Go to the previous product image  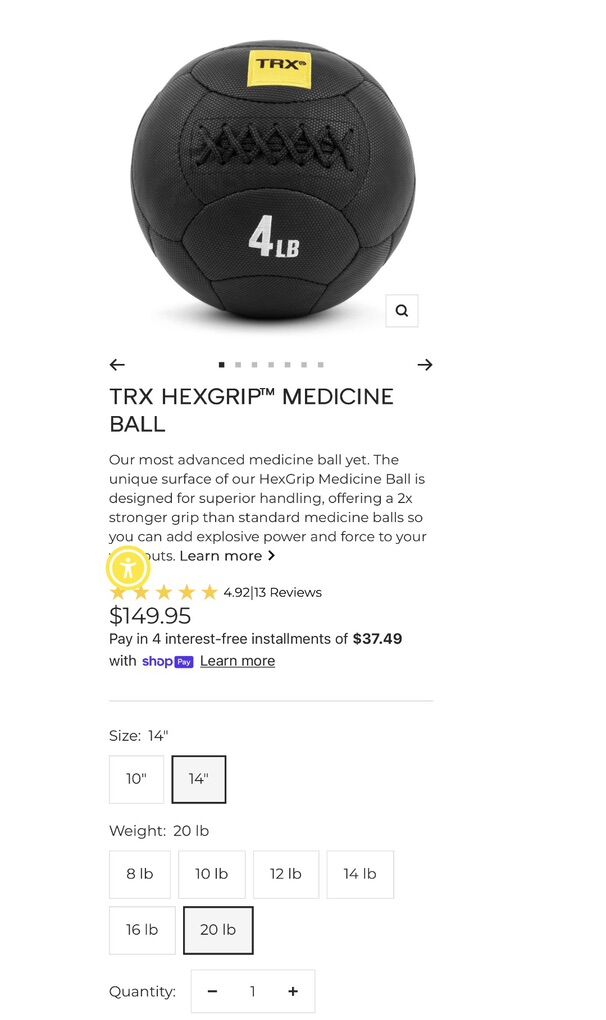point(117,365)
